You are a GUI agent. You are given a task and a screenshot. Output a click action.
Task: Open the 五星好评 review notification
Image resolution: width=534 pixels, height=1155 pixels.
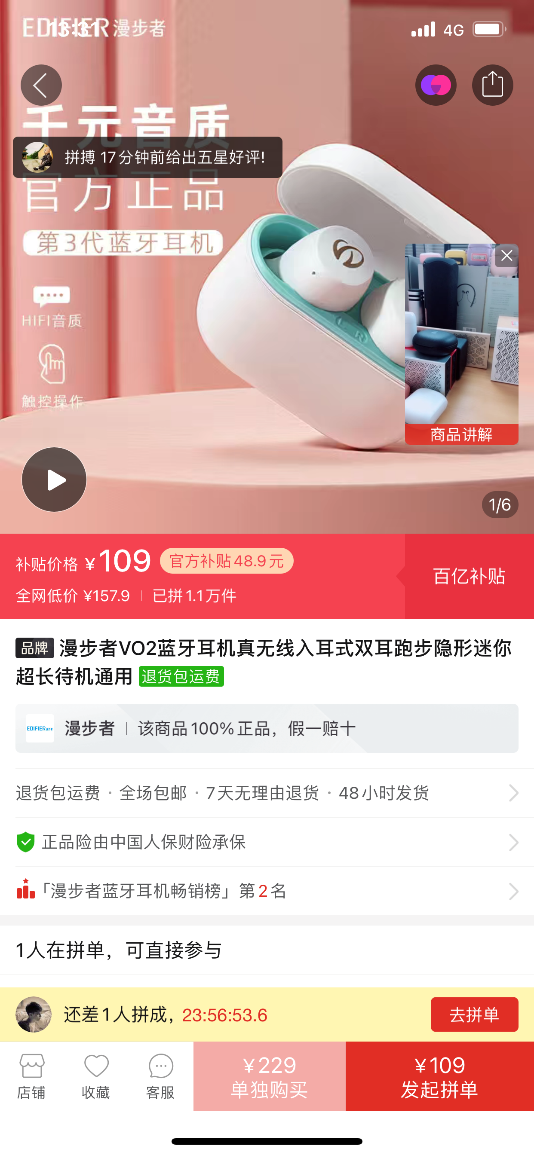coord(147,157)
